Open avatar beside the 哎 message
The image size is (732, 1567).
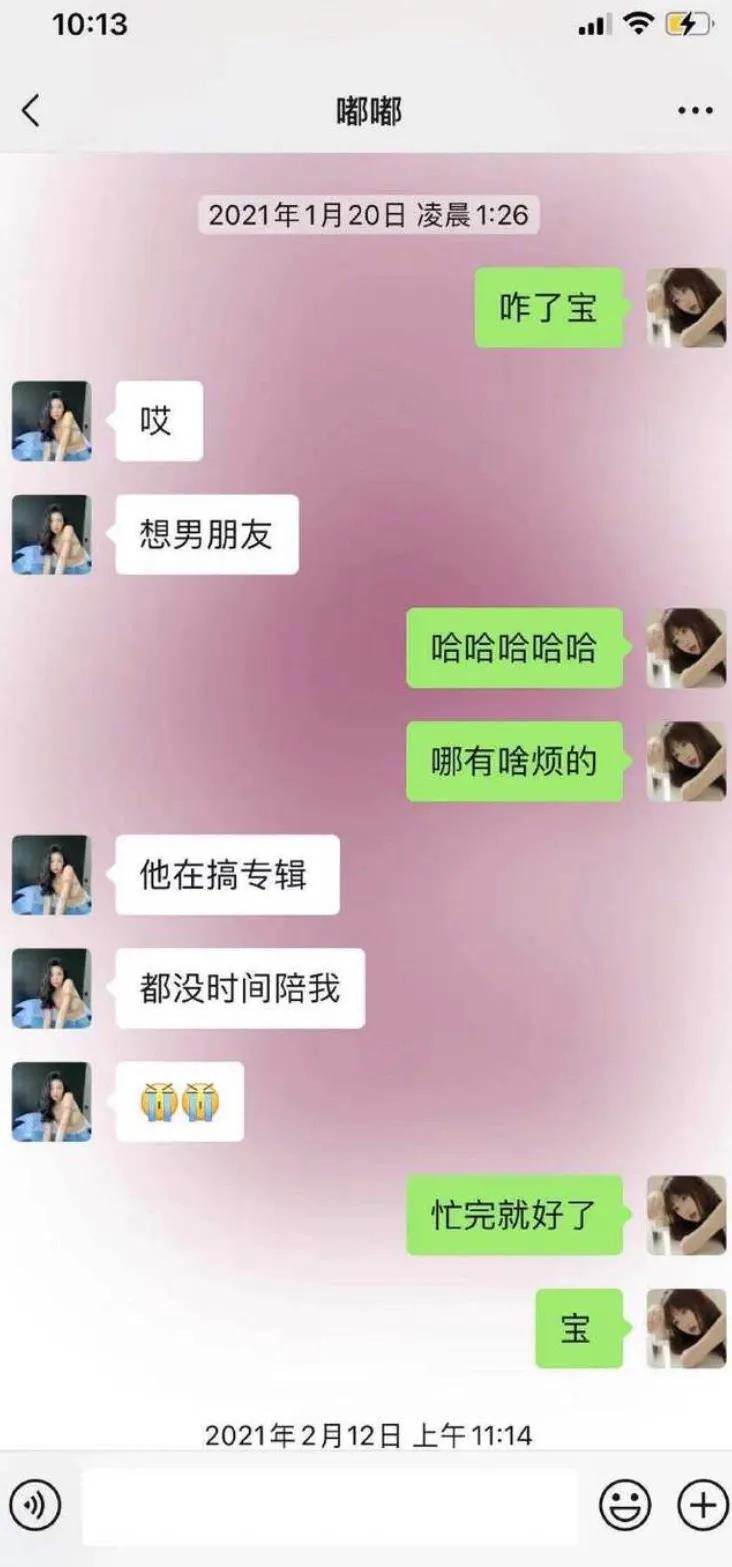click(51, 421)
